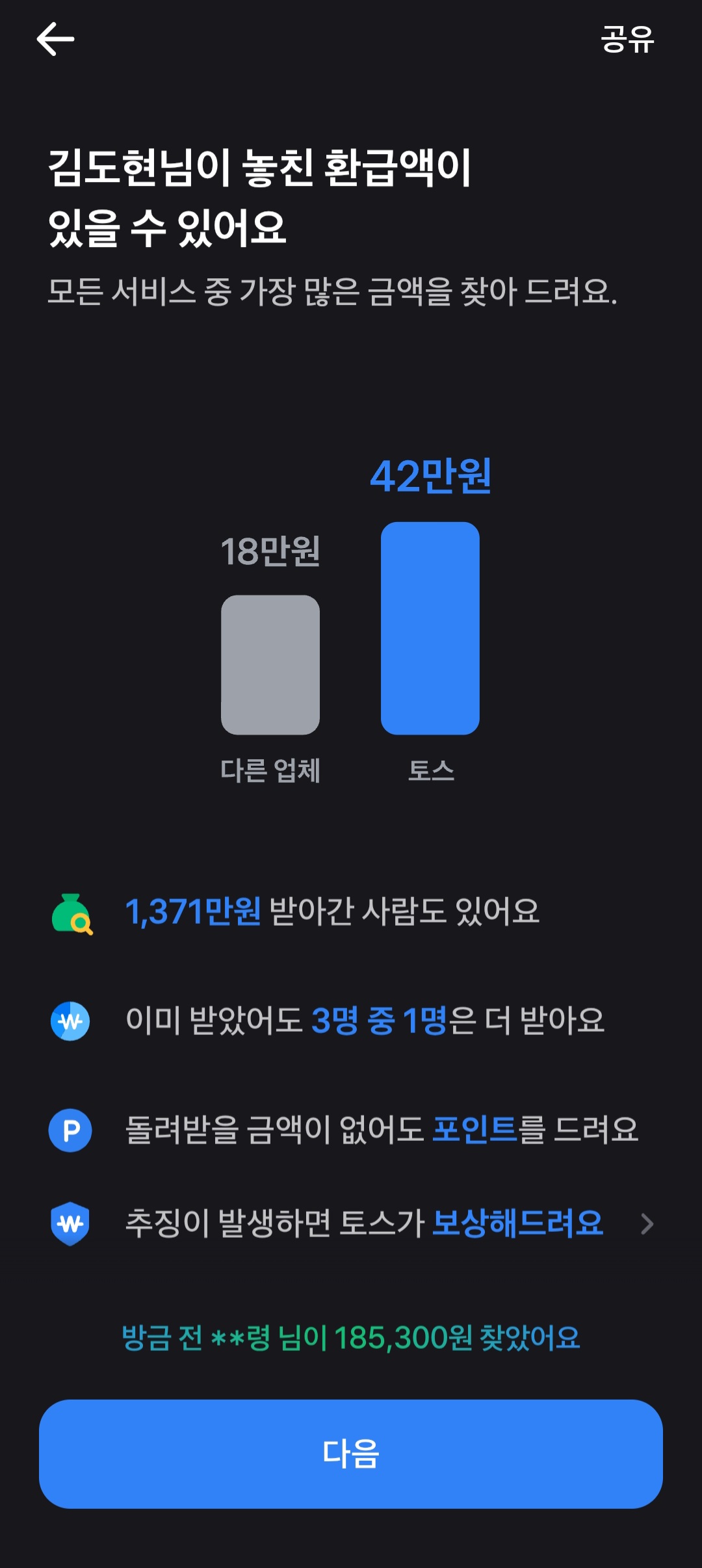Open the 공유 share menu
Image resolution: width=702 pixels, height=1568 pixels.
click(x=627, y=40)
